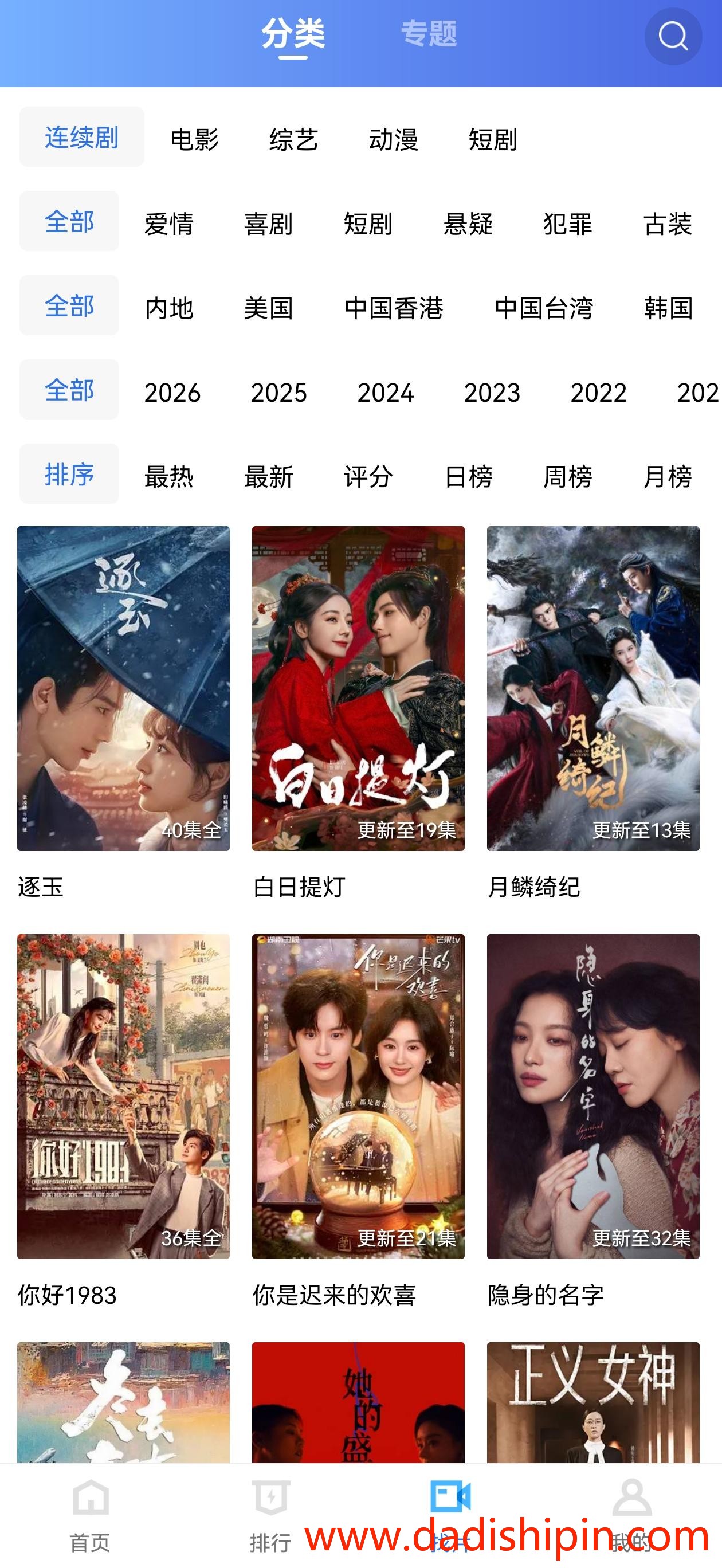Filter by 悬疑 genre

point(468,225)
